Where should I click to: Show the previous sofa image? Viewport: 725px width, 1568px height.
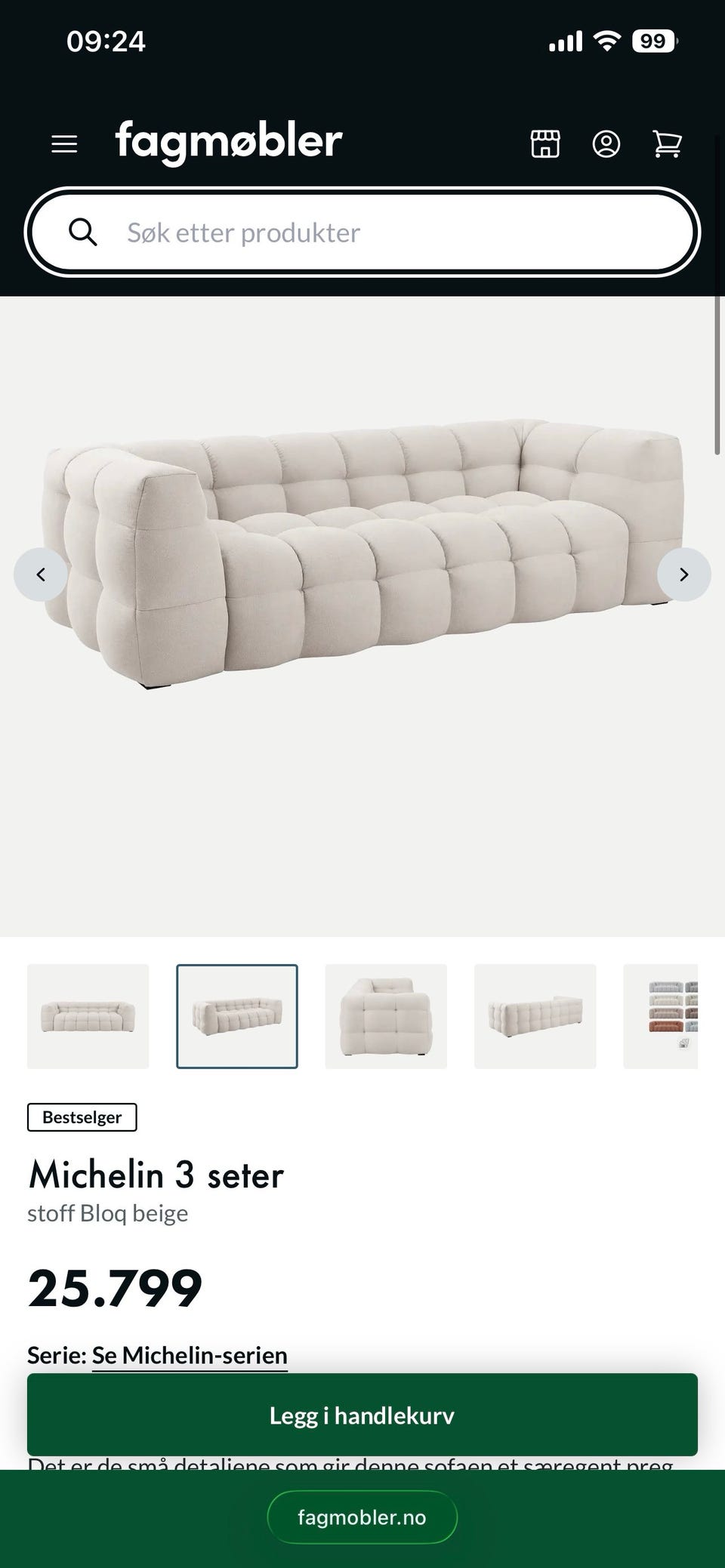(x=41, y=575)
